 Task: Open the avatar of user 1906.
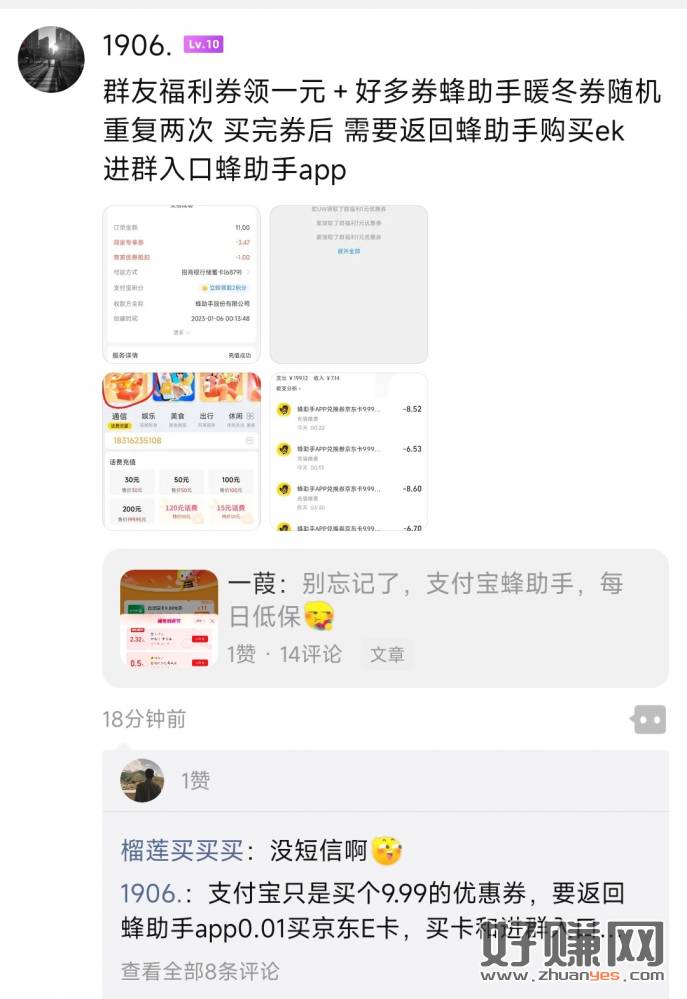pyautogui.click(x=51, y=60)
